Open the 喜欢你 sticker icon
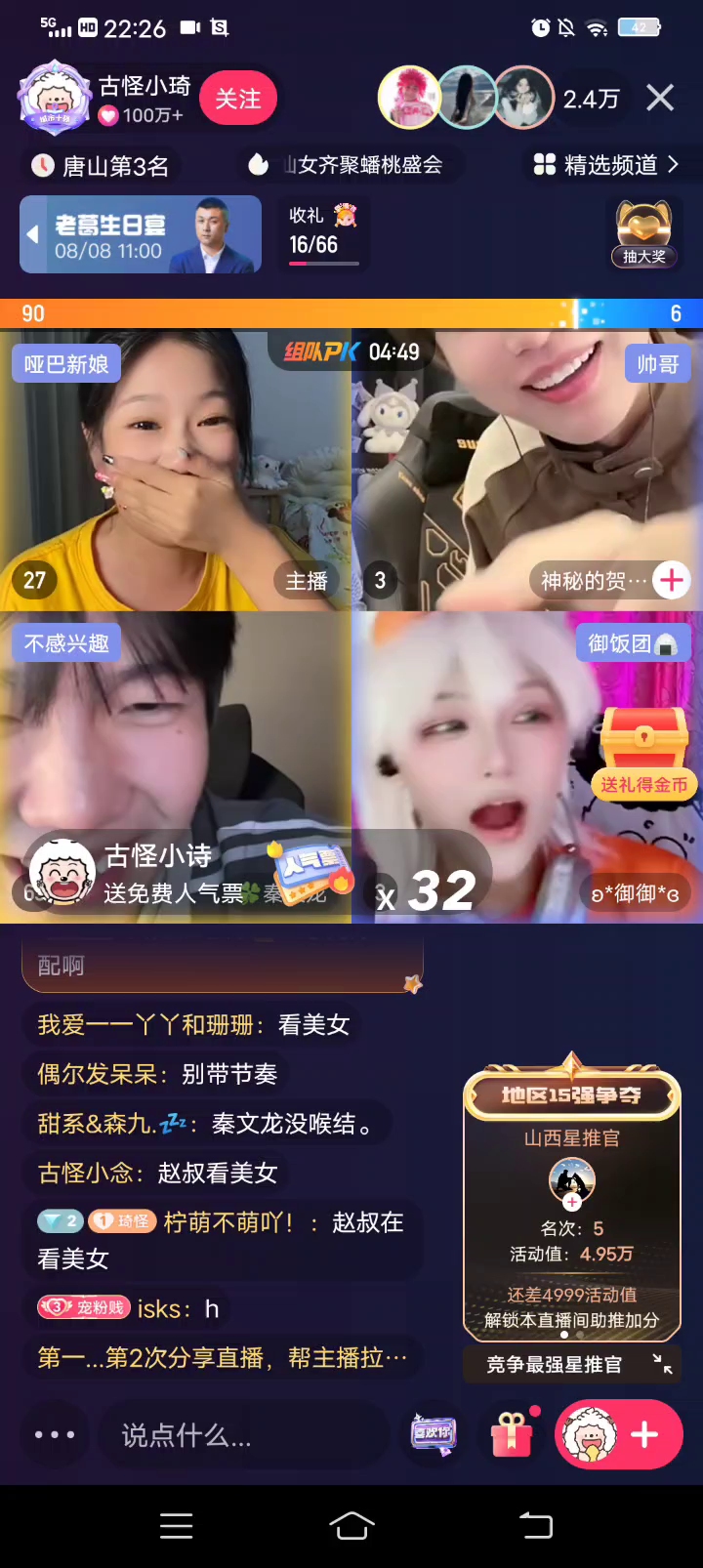 [x=434, y=1434]
